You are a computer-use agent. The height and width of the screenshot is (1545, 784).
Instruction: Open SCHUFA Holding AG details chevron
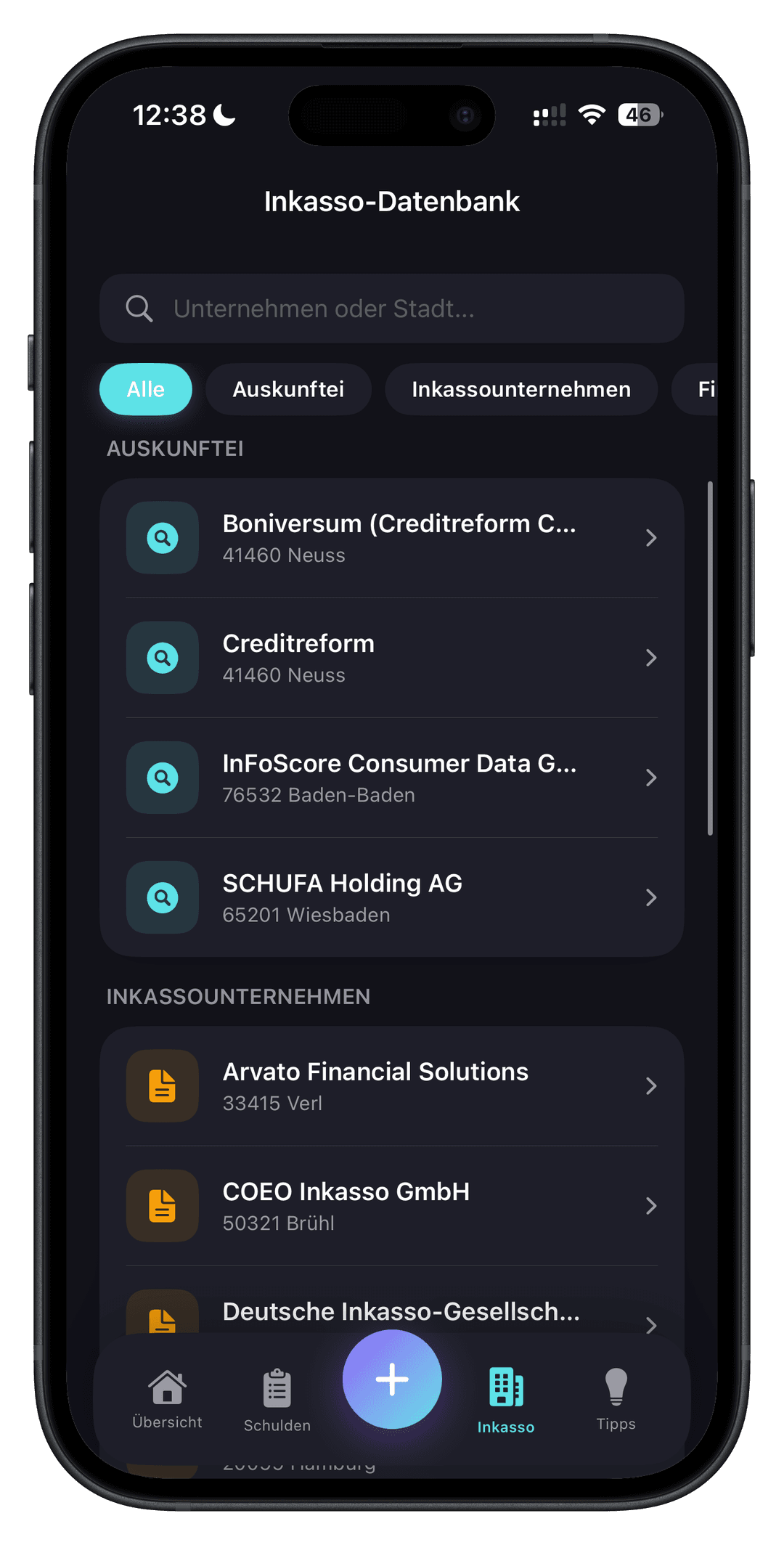coord(651,897)
